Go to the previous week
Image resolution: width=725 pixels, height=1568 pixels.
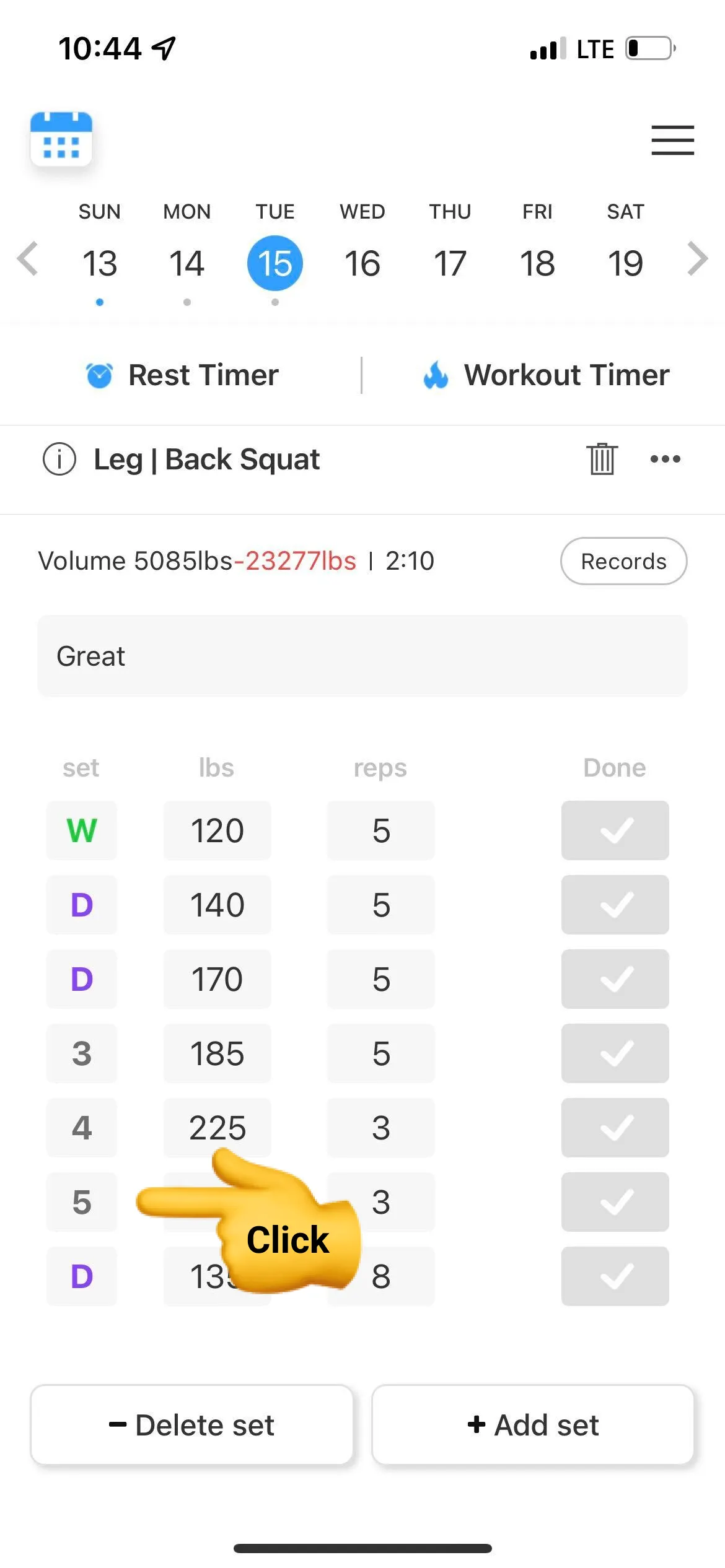pyautogui.click(x=28, y=259)
